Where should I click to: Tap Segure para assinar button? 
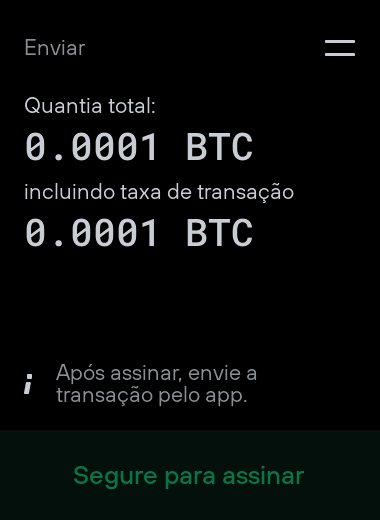pyautogui.click(x=190, y=475)
